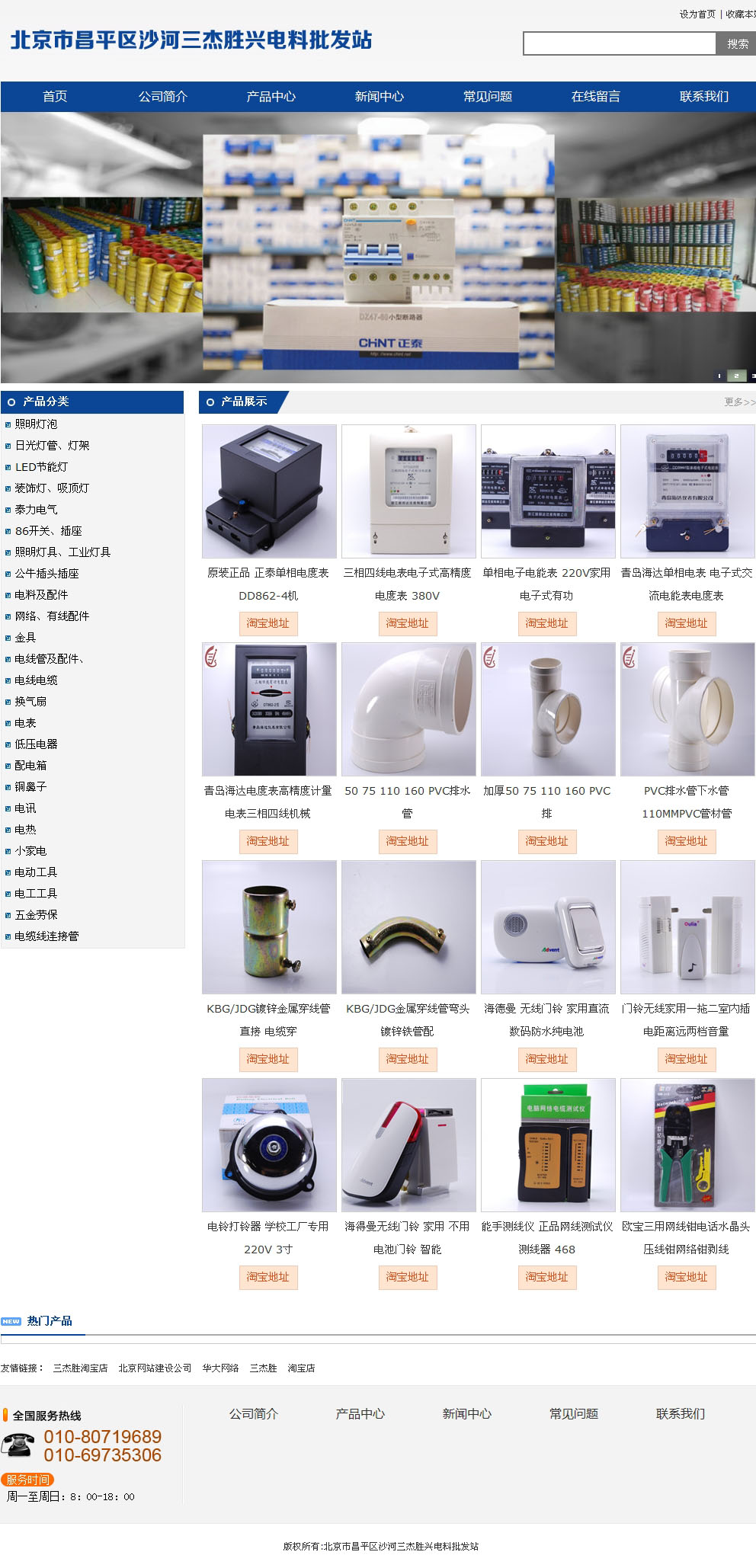View 更多>> products link
756x1568 pixels.
pos(739,402)
